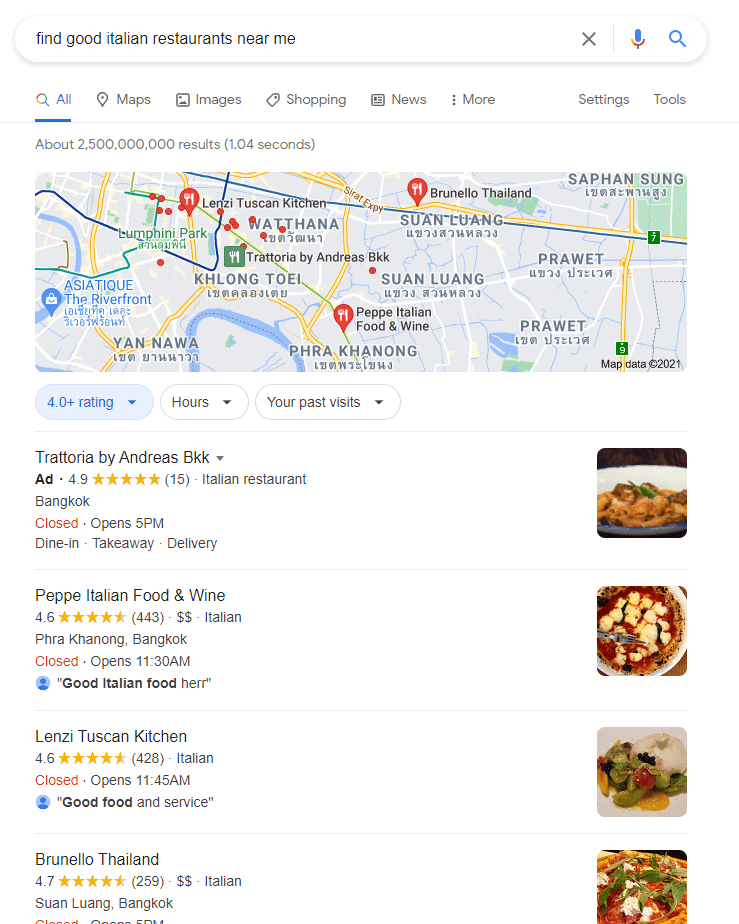Viewport: 739px width, 924px height.
Task: Tap the search box to edit the query
Action: tap(300, 39)
